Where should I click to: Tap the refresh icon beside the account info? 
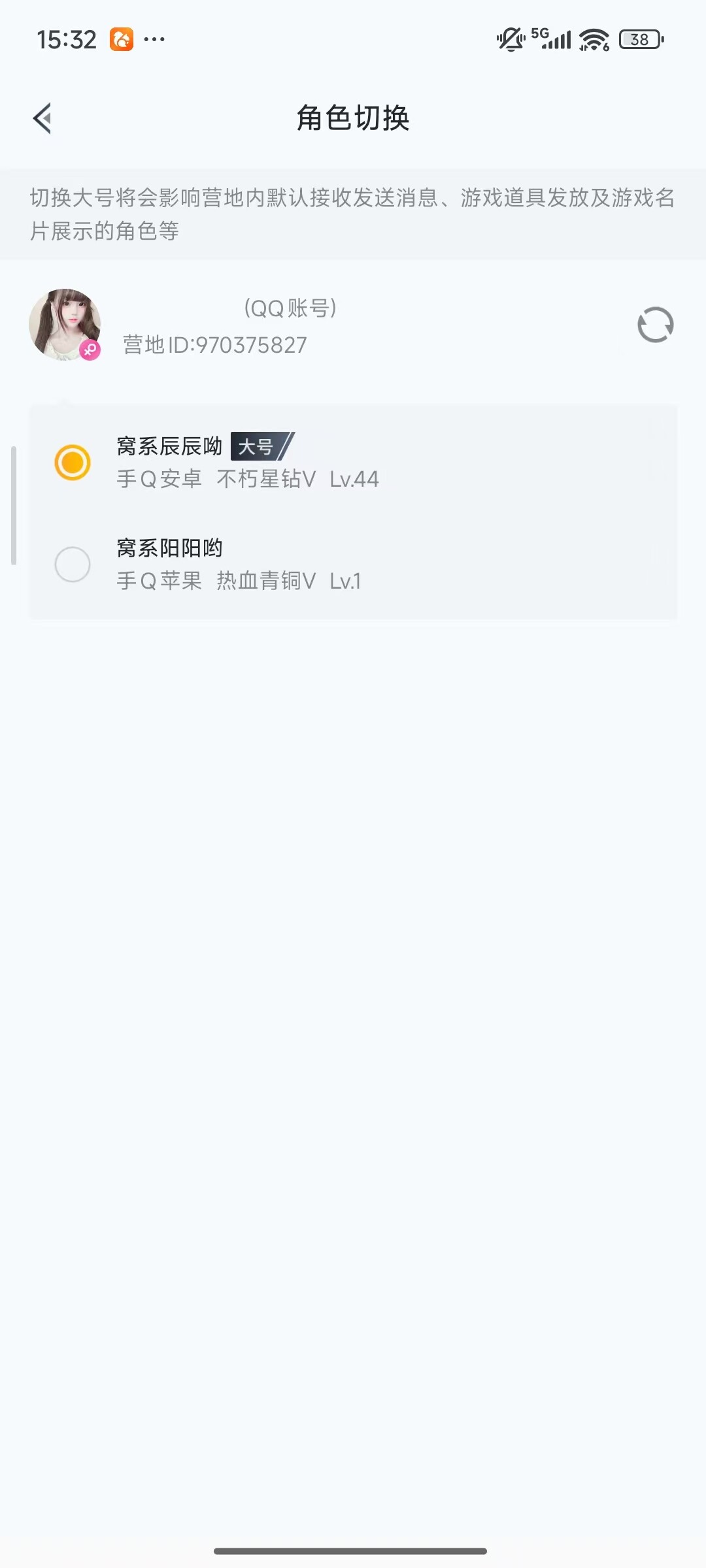tap(656, 325)
